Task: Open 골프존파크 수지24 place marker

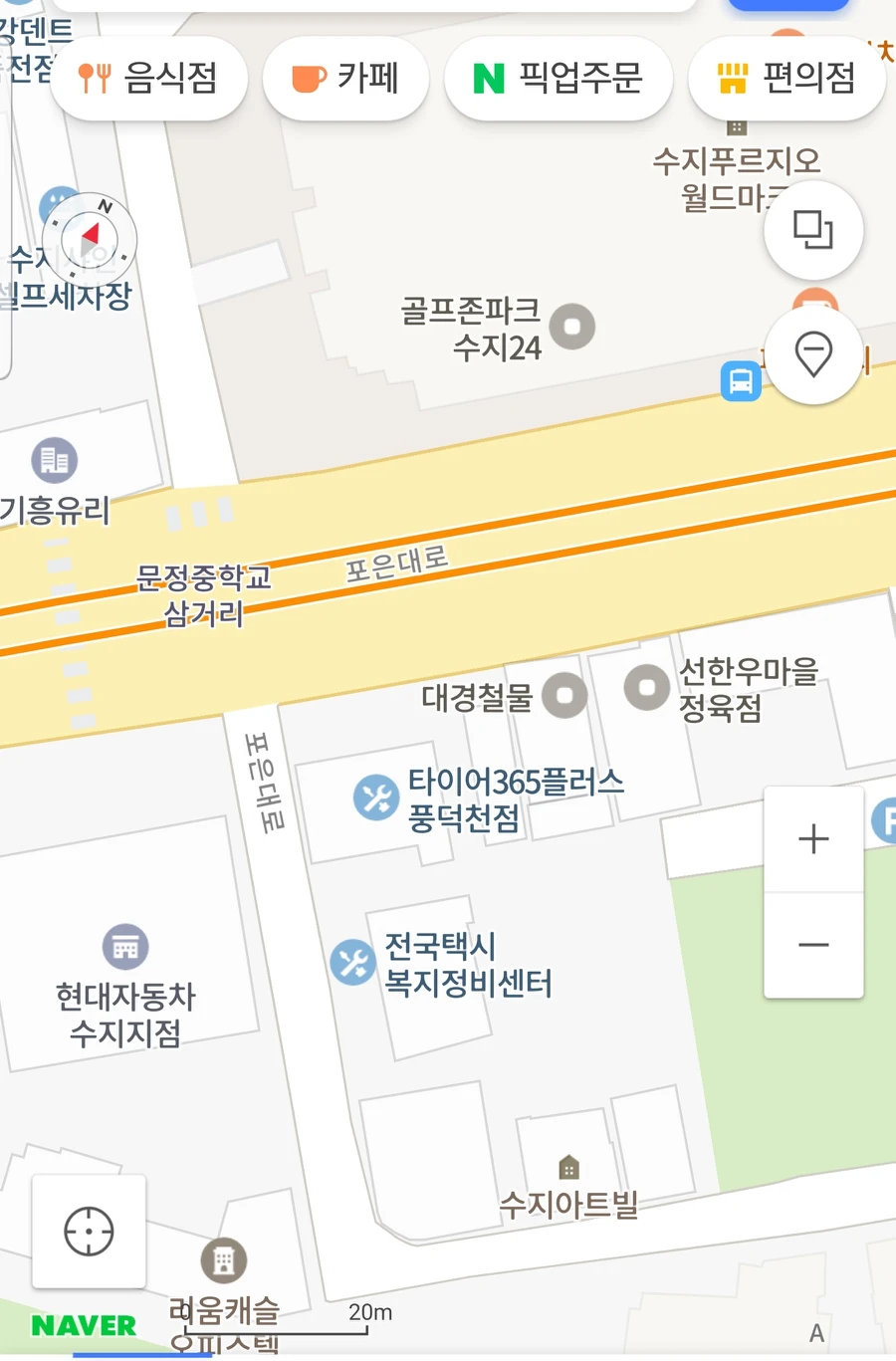Action: tap(572, 327)
